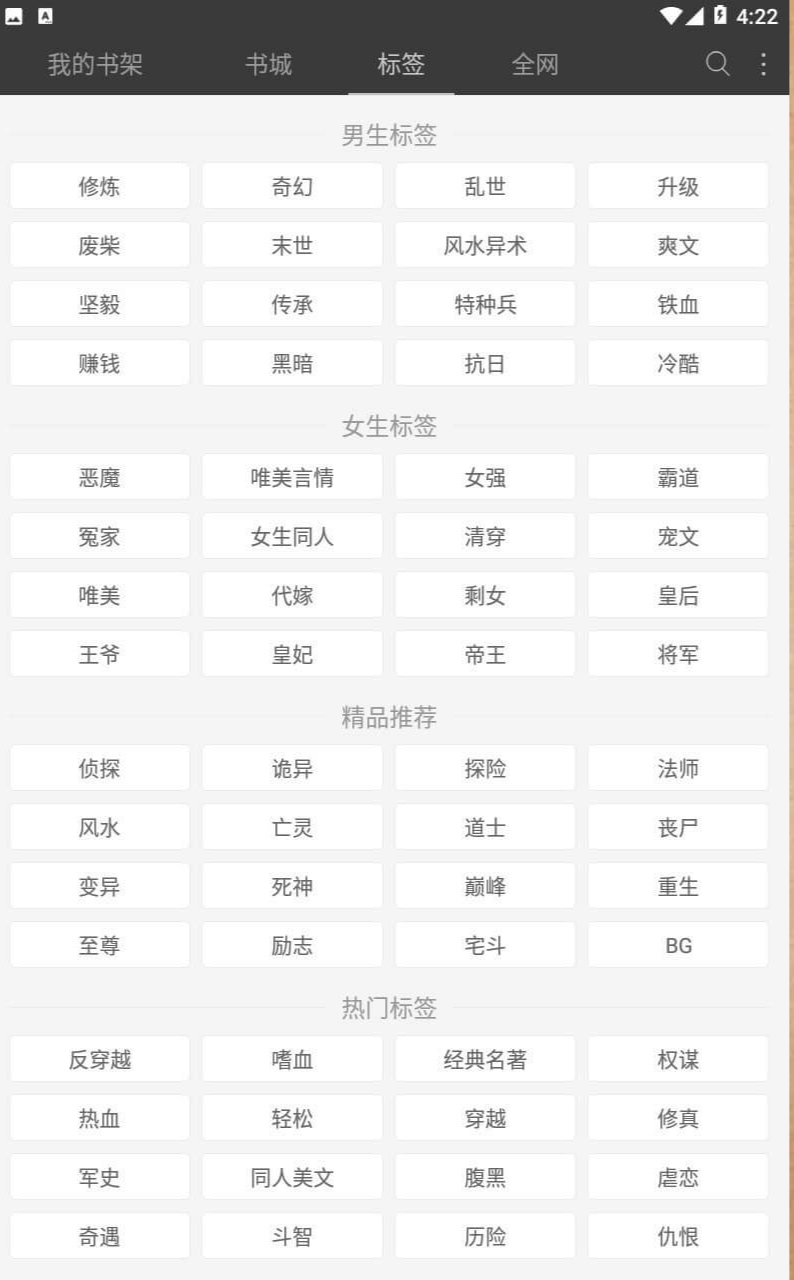Choose the 女生同人 tag
This screenshot has height=1280, width=794.
[292, 536]
